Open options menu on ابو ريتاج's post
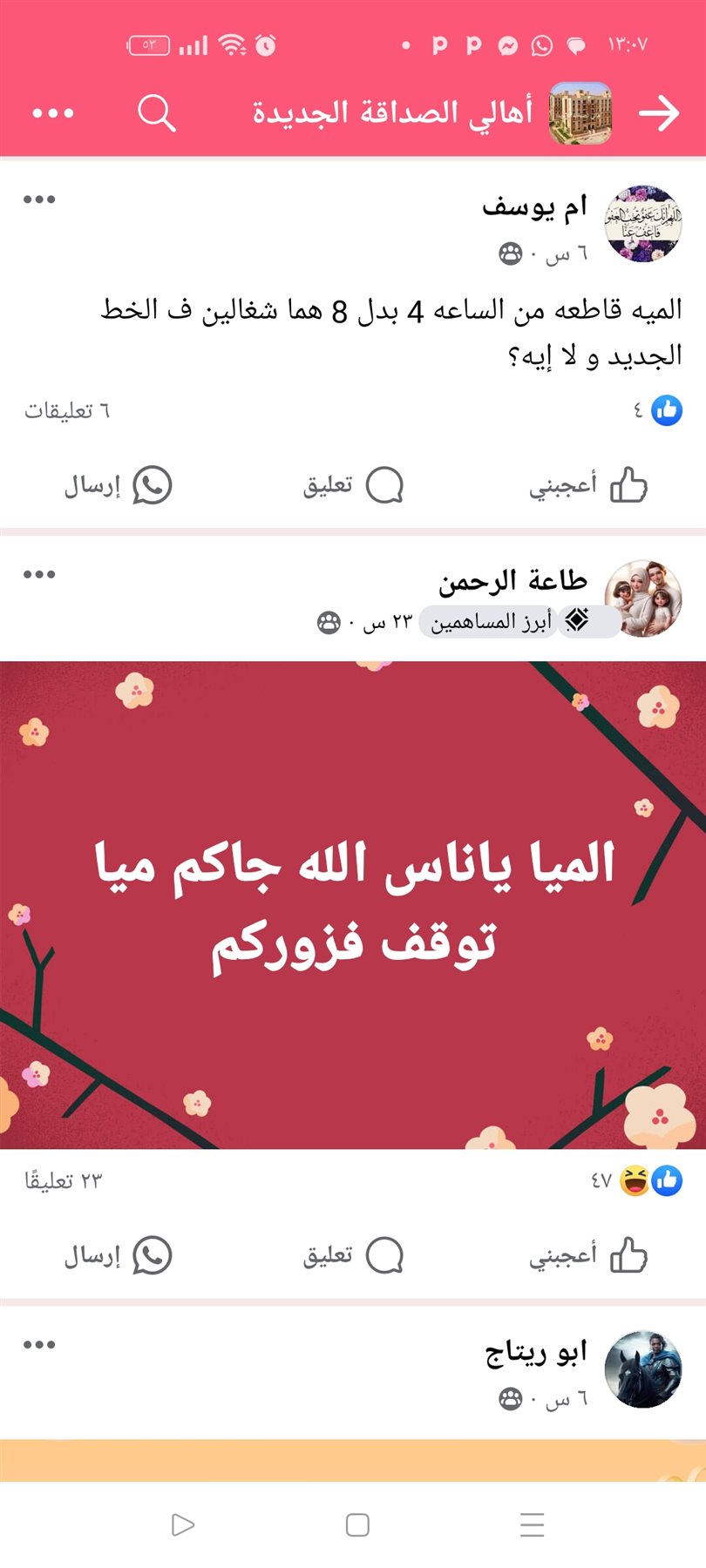 point(39,1344)
